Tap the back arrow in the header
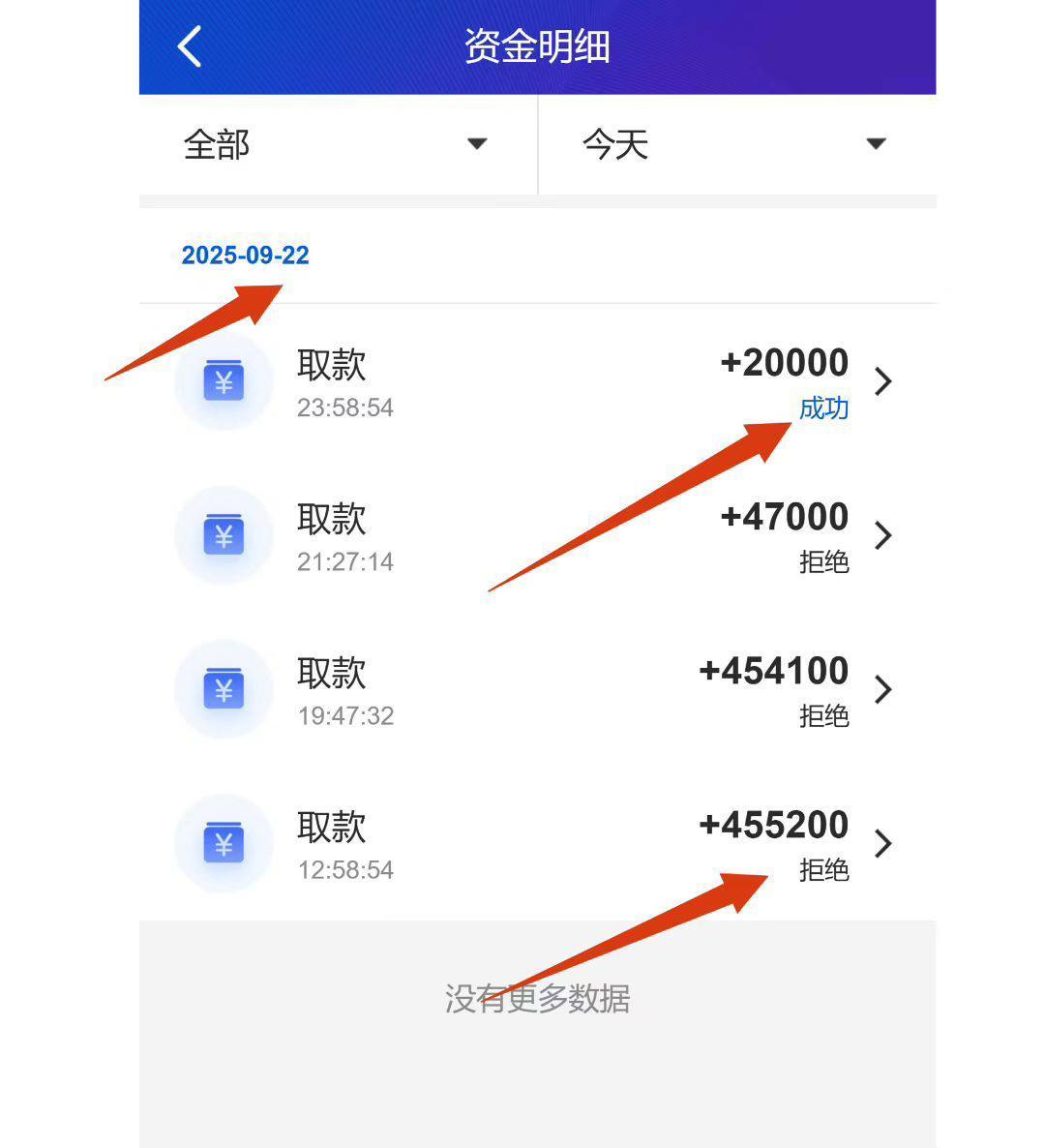This screenshot has height=1148, width=1045. pos(190,45)
